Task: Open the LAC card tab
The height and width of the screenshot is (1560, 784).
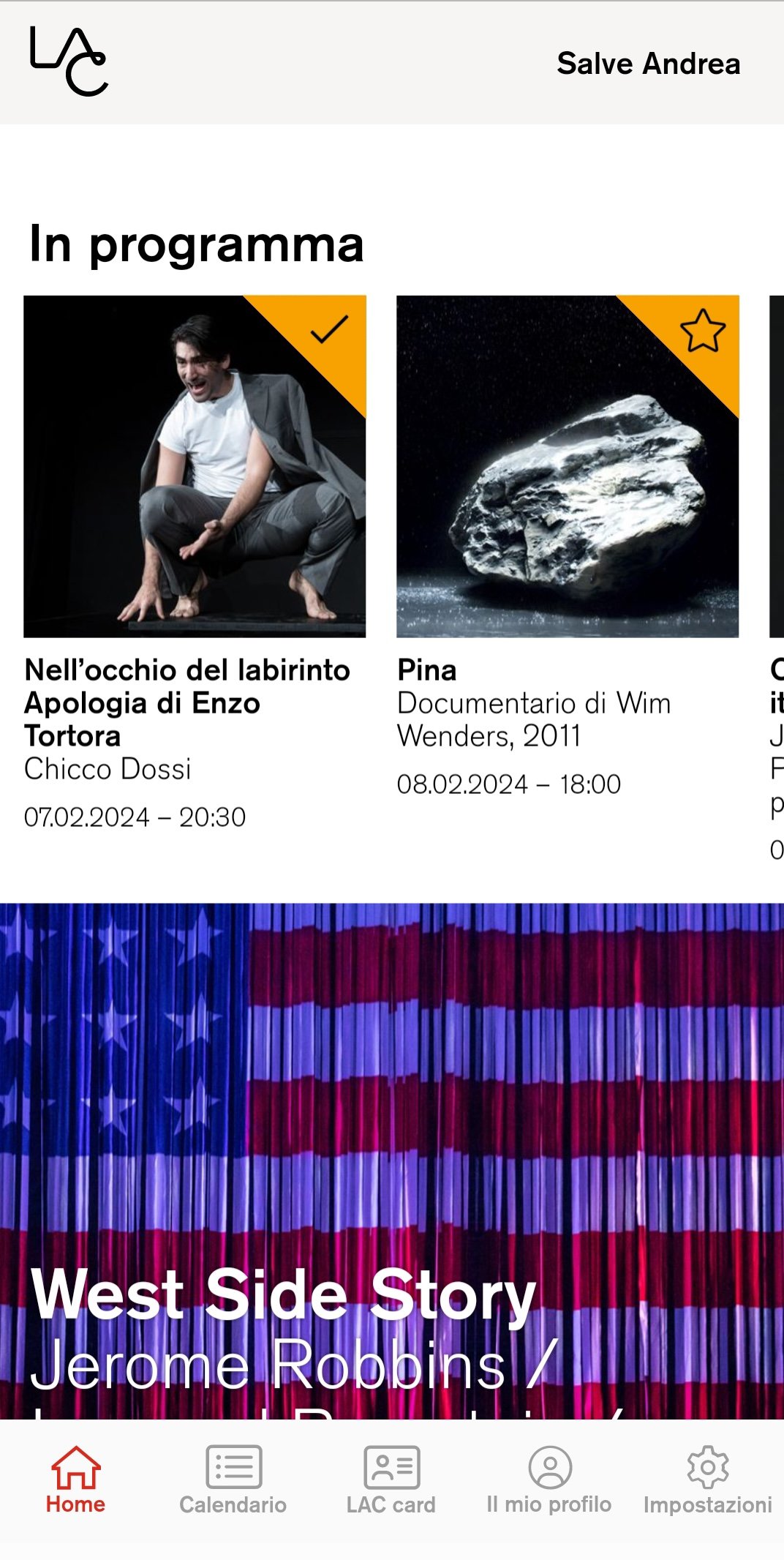Action: coord(391,1480)
